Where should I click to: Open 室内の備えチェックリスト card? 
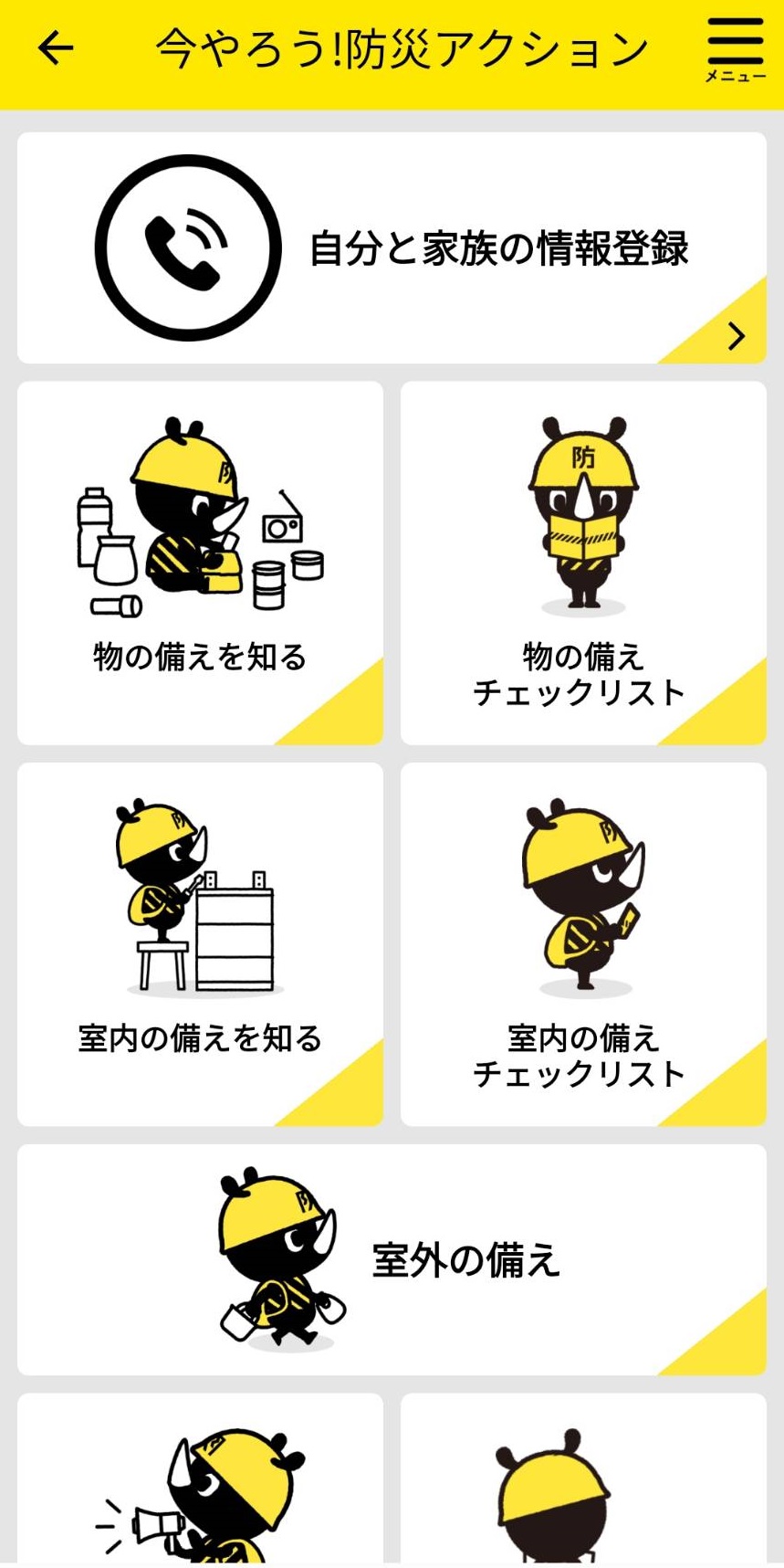[x=582, y=944]
